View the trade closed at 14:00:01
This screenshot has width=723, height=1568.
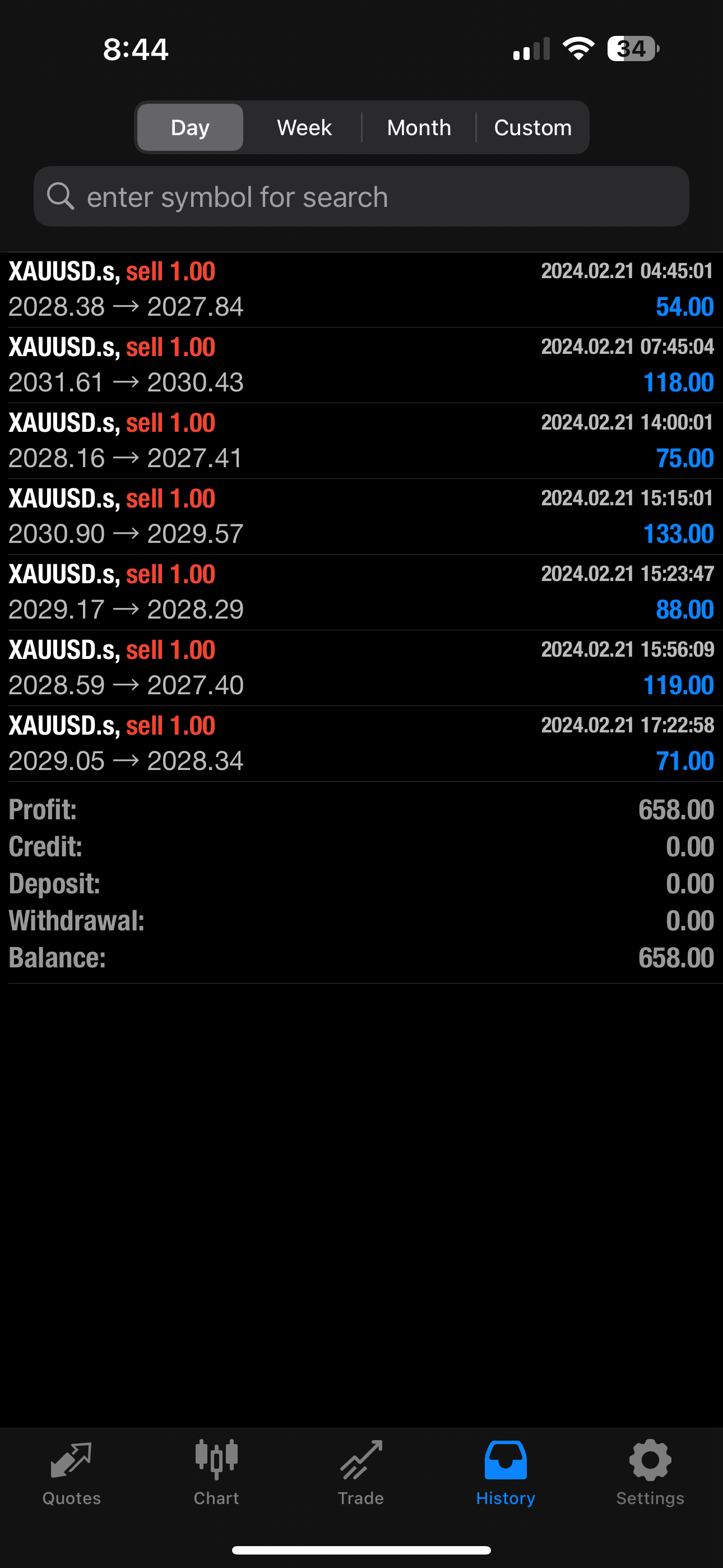(361, 441)
